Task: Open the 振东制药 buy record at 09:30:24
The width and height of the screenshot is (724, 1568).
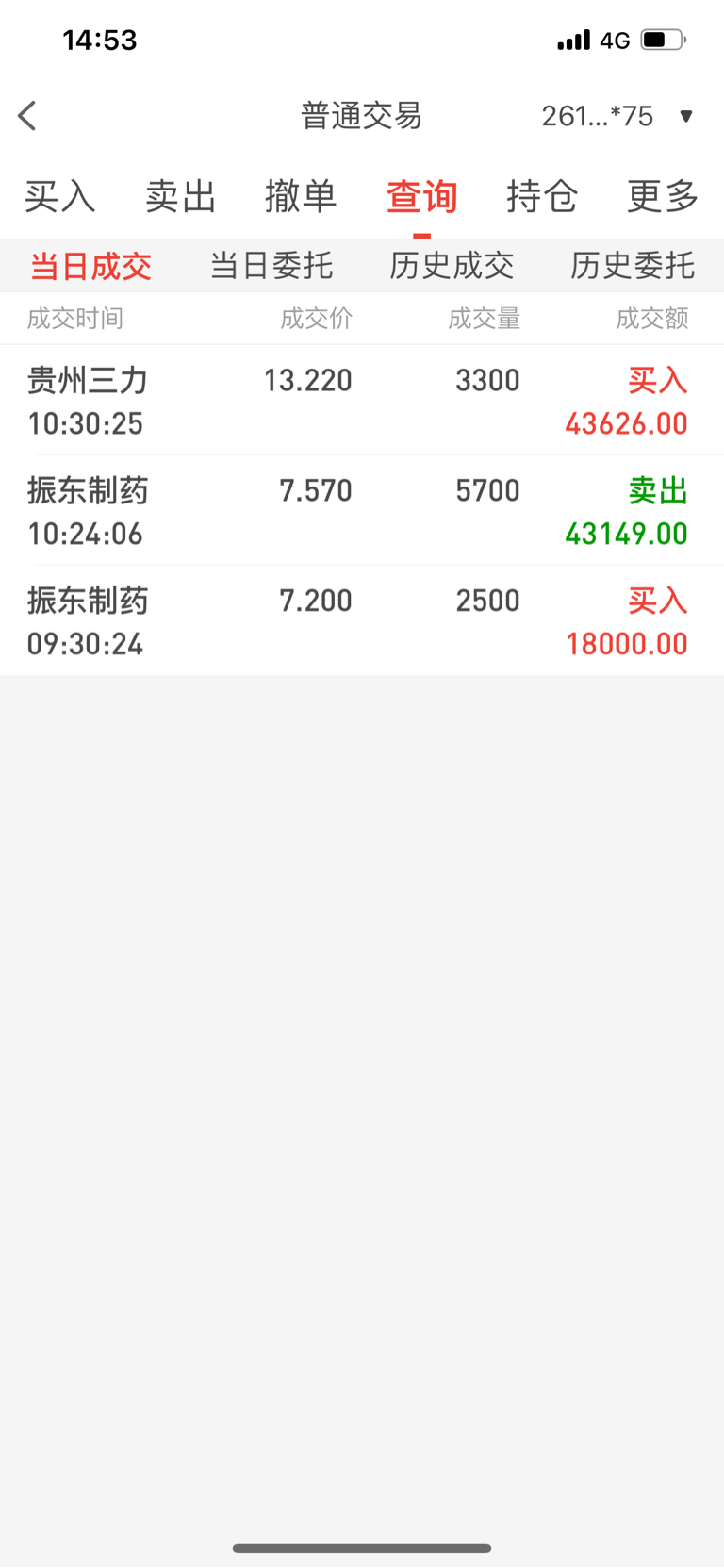Action: coord(362,621)
